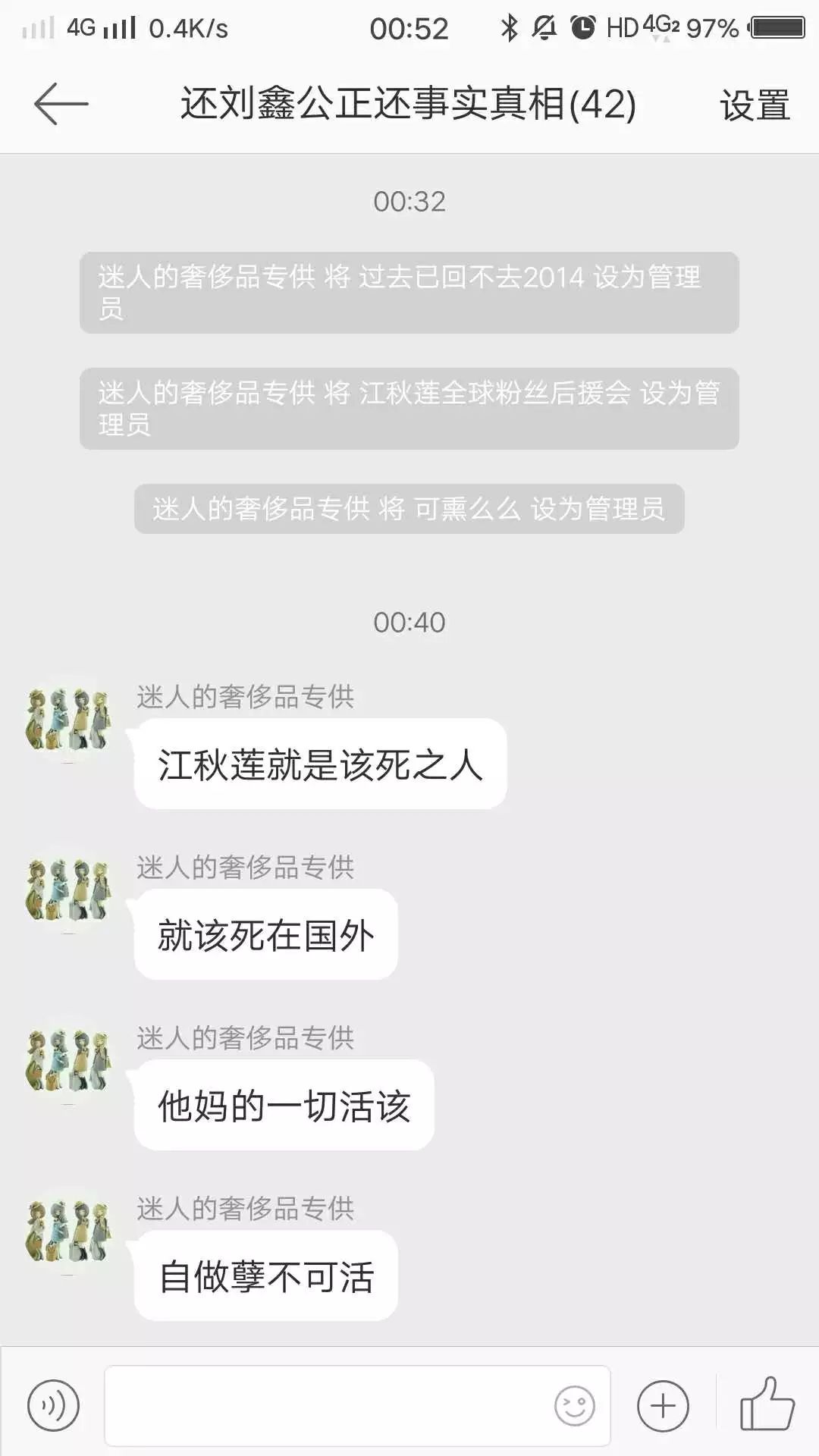Open the emoji picker
The height and width of the screenshot is (1456, 819).
click(575, 1406)
